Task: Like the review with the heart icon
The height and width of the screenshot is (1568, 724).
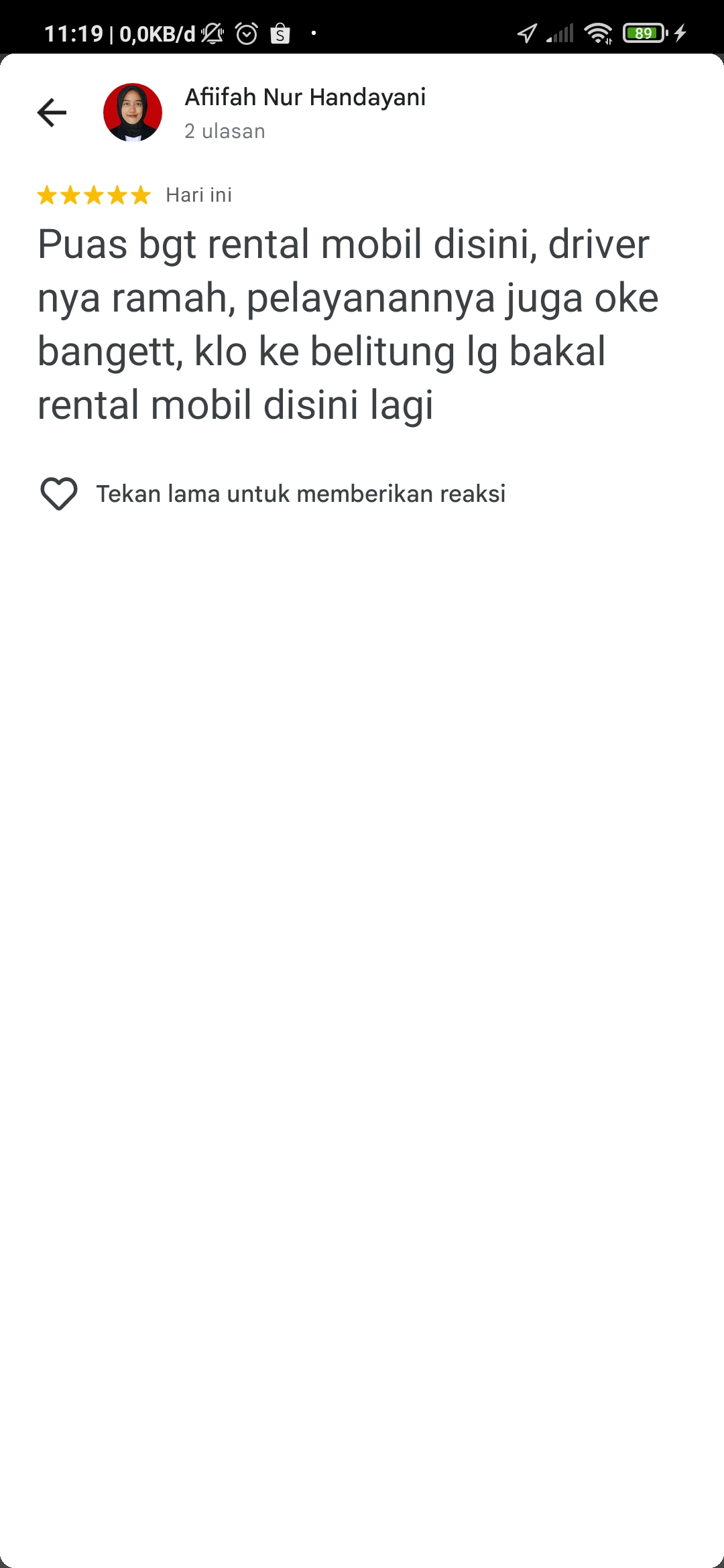Action: pyautogui.click(x=59, y=494)
